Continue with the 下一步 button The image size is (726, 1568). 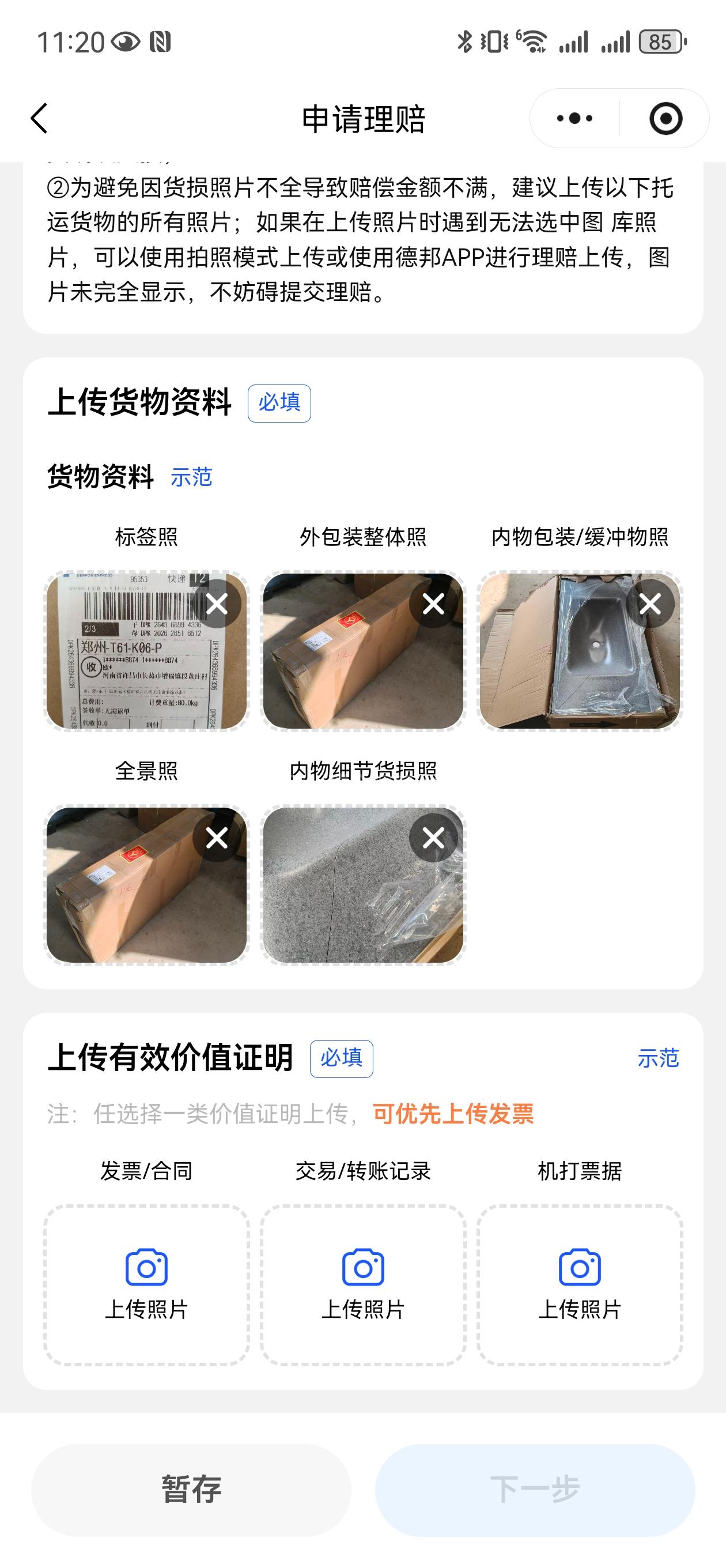pyautogui.click(x=535, y=1490)
